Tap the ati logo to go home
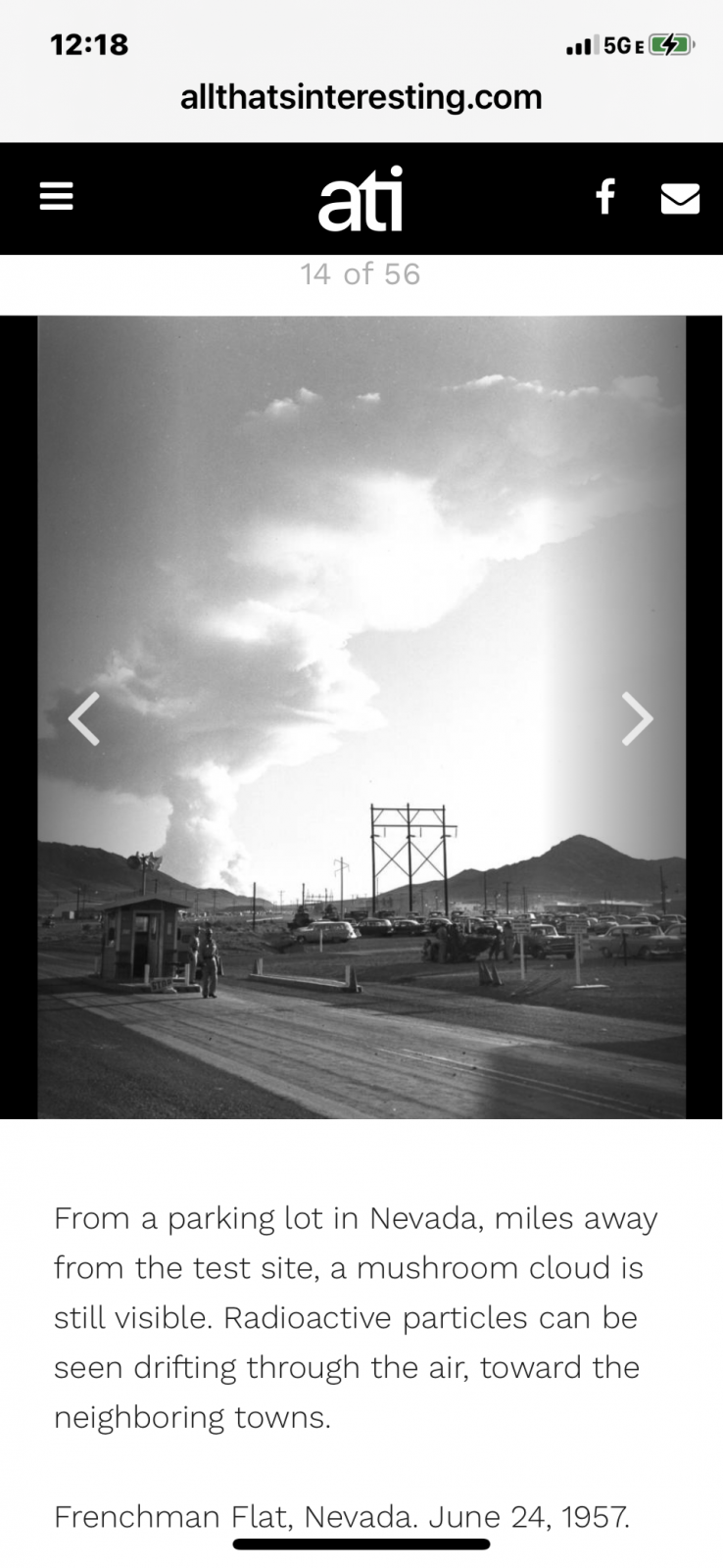The width and height of the screenshot is (723, 1568). [360, 201]
